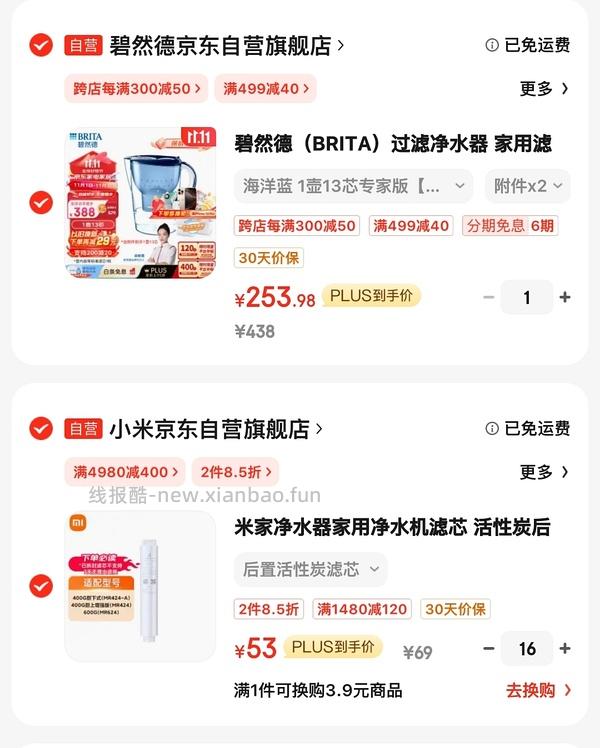Uncheck the 碧然德京东自营旗舰店 store checkbox
This screenshot has width=600, height=748.
coord(41,45)
